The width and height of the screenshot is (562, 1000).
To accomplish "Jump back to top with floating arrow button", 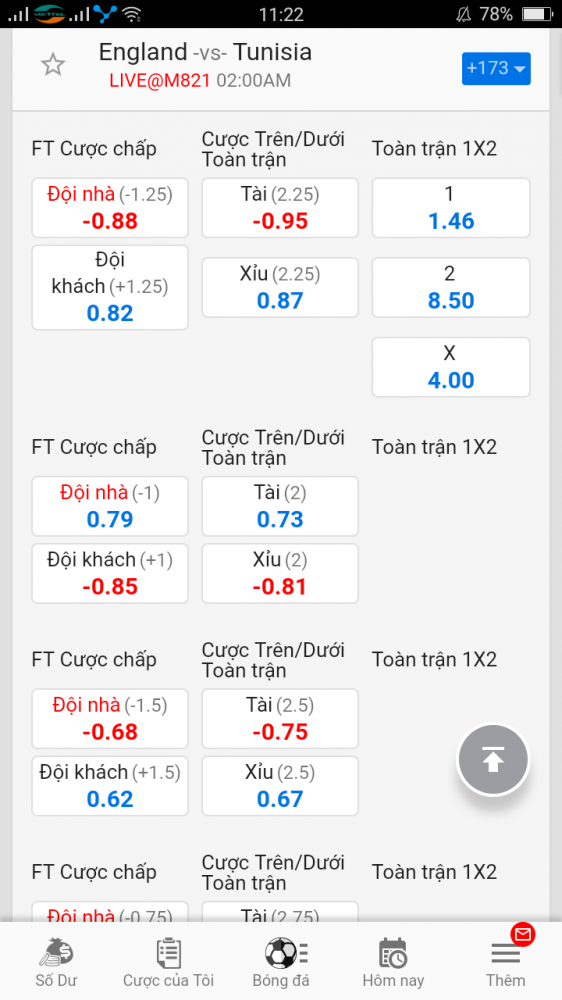I will coord(493,760).
